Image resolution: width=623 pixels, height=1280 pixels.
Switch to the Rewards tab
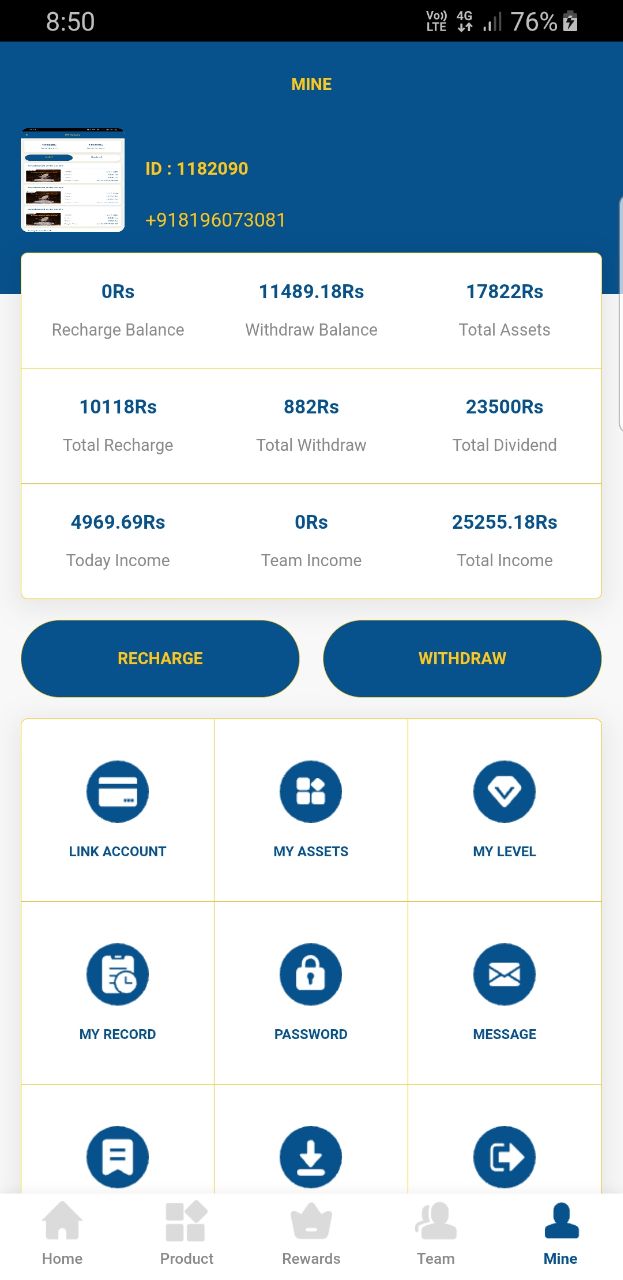point(311,1234)
